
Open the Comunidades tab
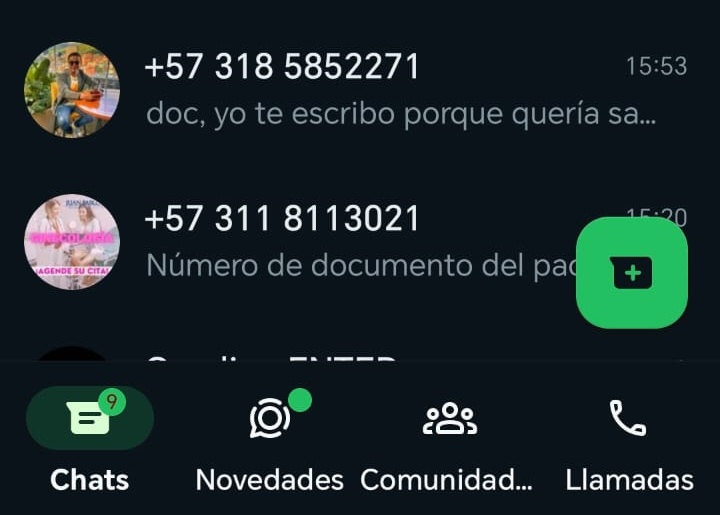click(449, 440)
